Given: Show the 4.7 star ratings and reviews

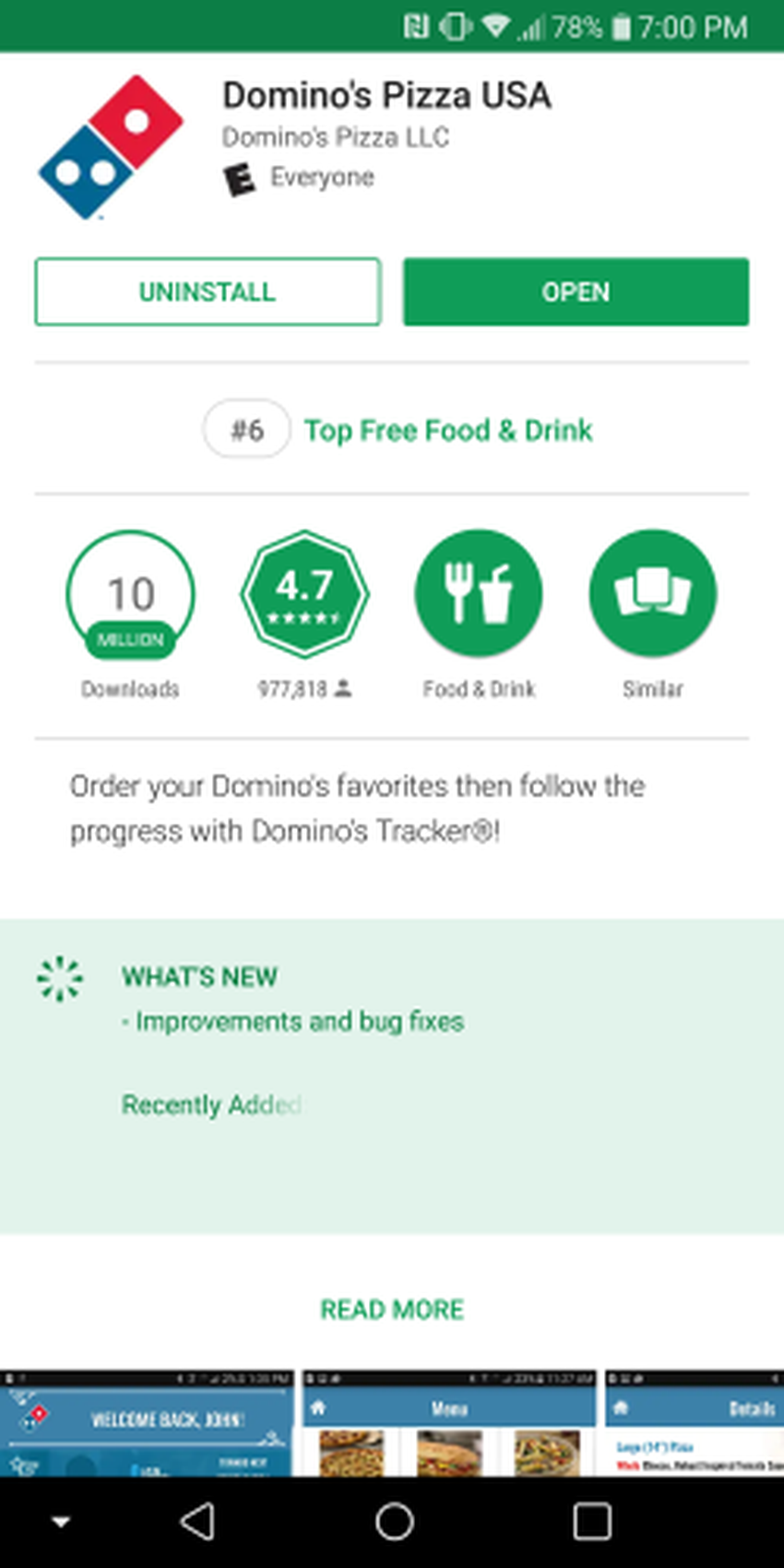Looking at the screenshot, I should point(304,594).
